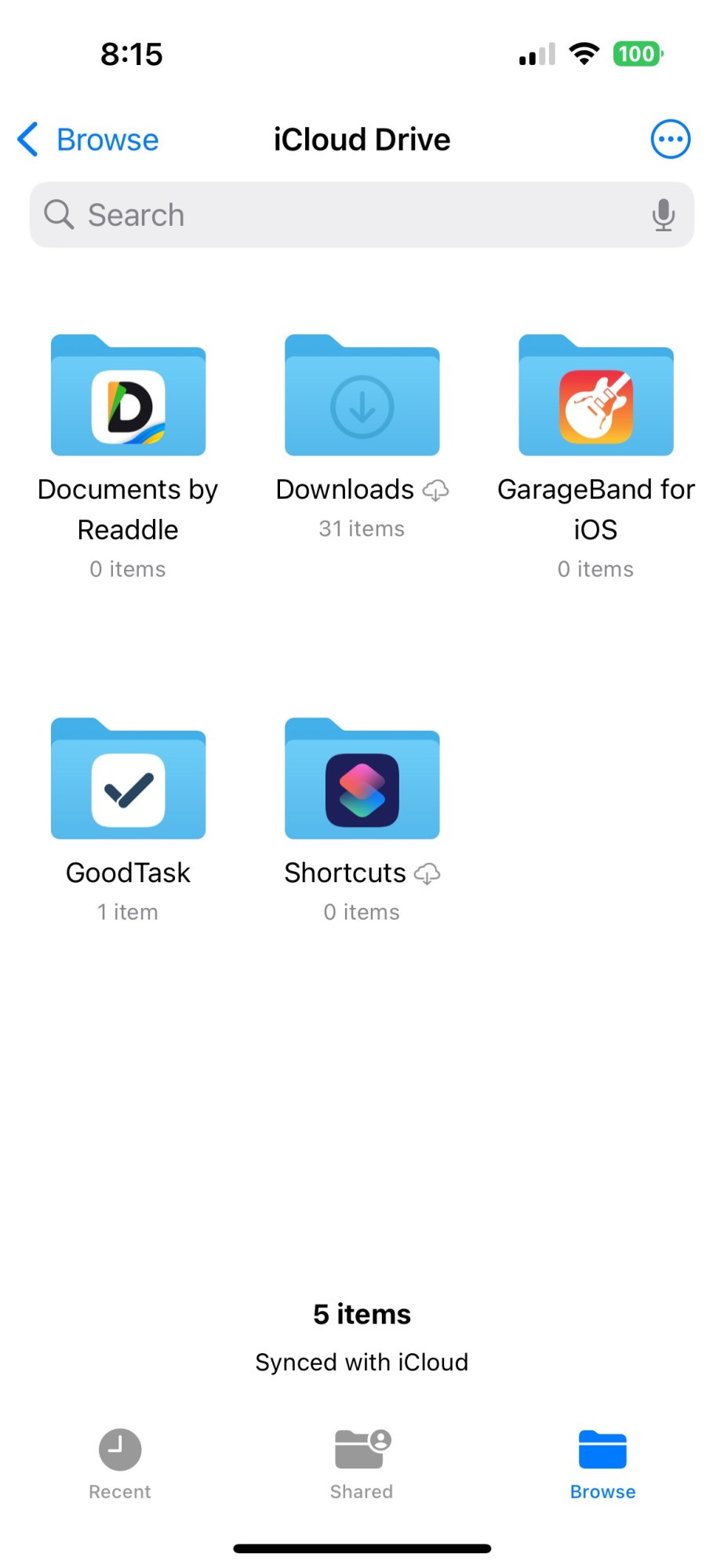The width and height of the screenshot is (724, 1568).
Task: Open the Downloads folder
Action: coord(362,397)
